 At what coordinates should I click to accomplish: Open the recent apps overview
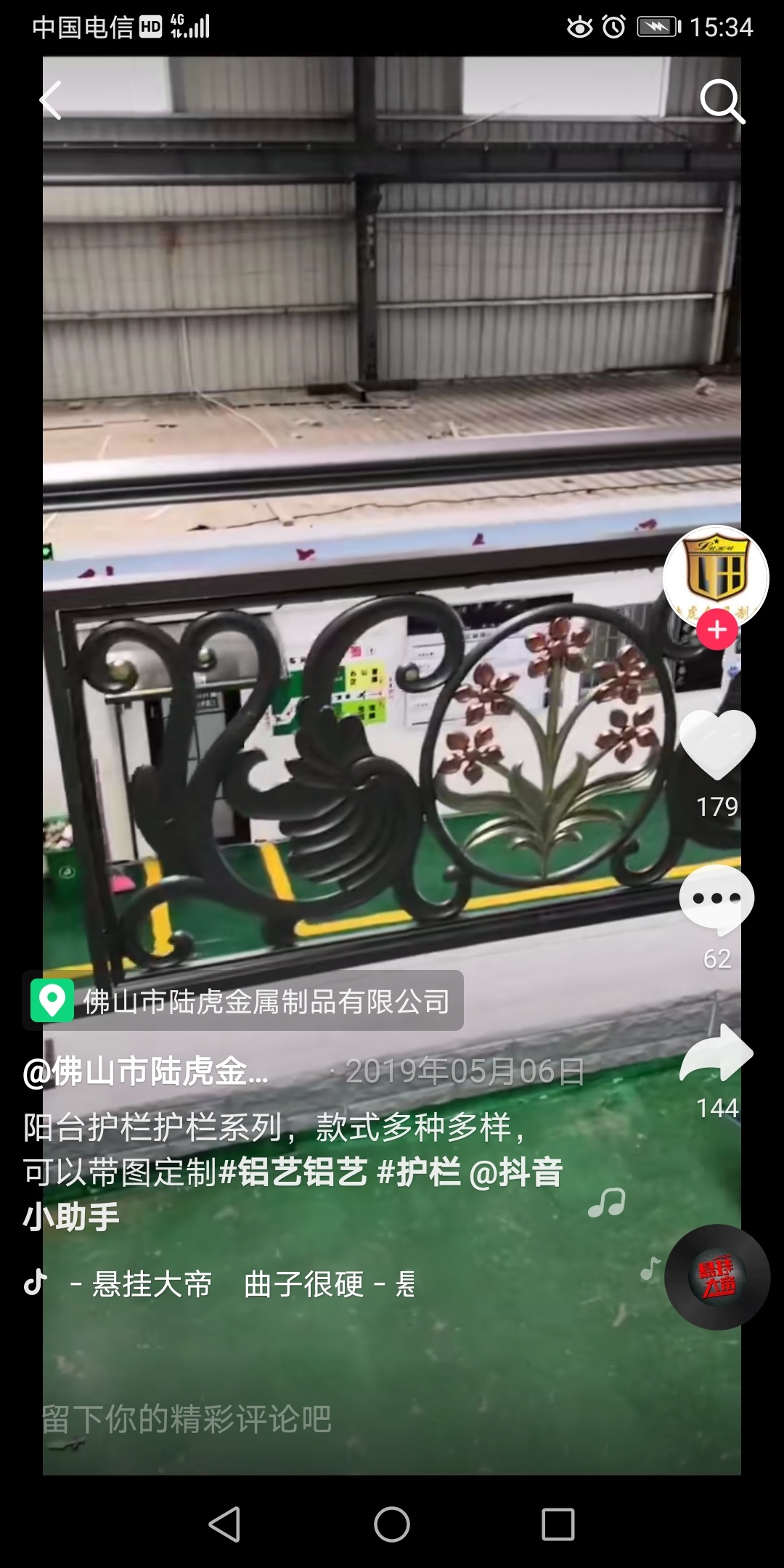(558, 1524)
